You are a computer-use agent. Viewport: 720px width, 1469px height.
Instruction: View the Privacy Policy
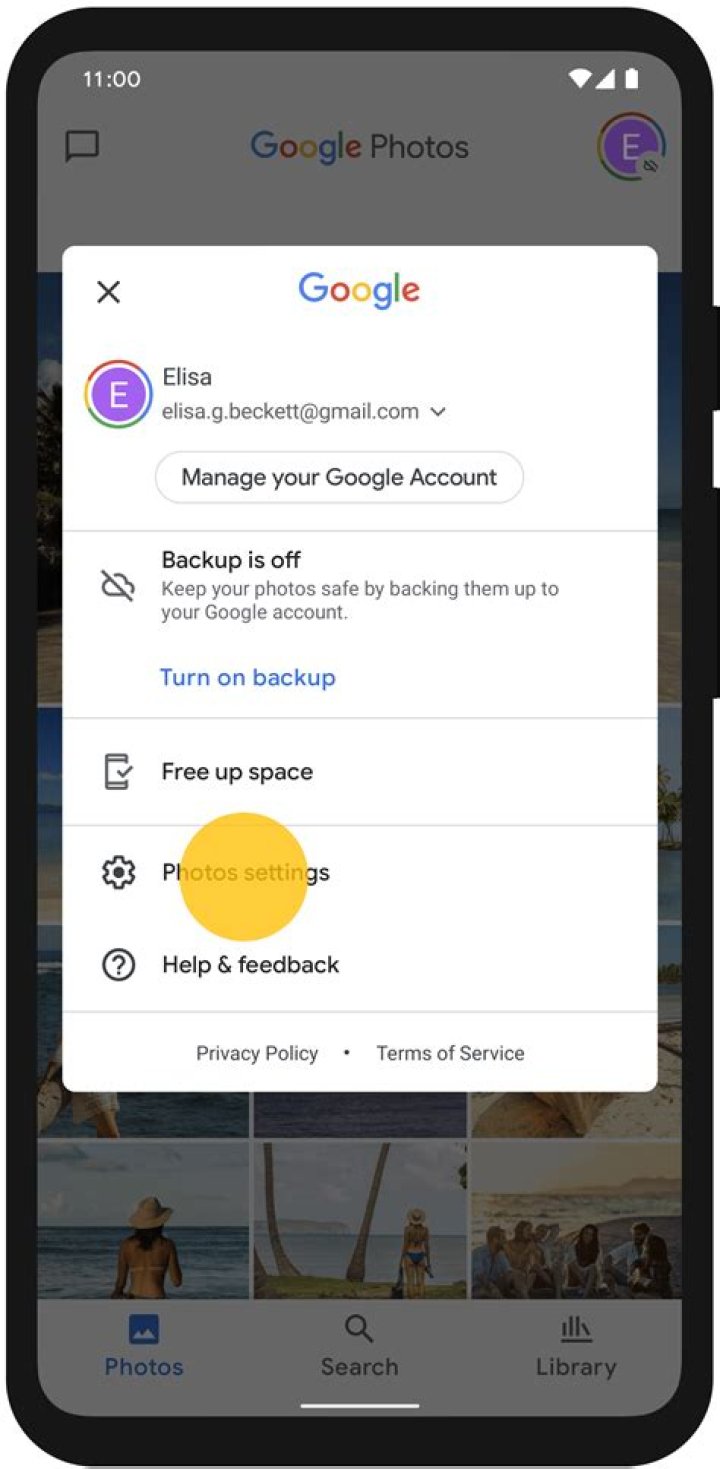(x=257, y=1053)
